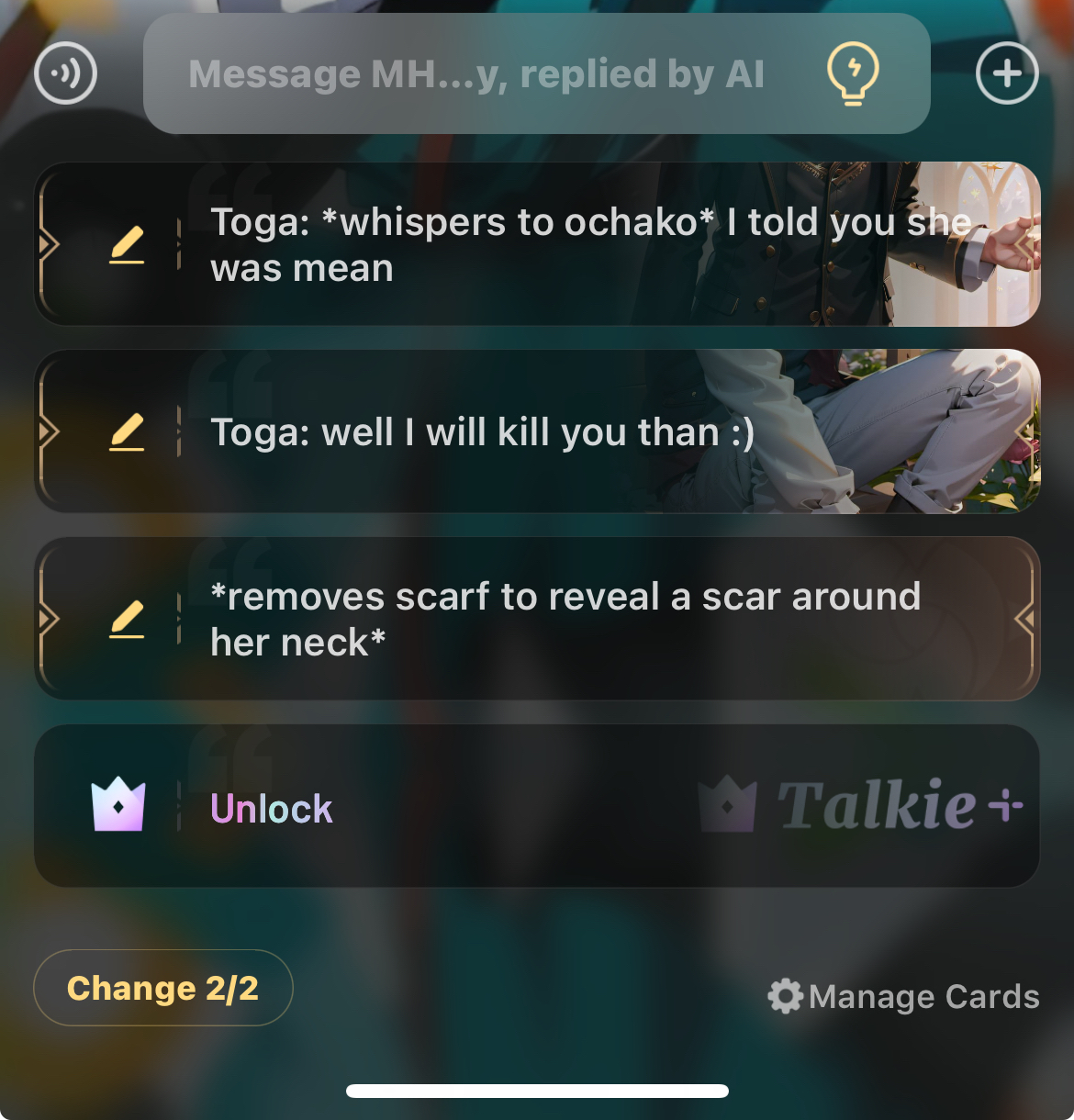Edit the "removes scarf" suggestion

click(127, 620)
